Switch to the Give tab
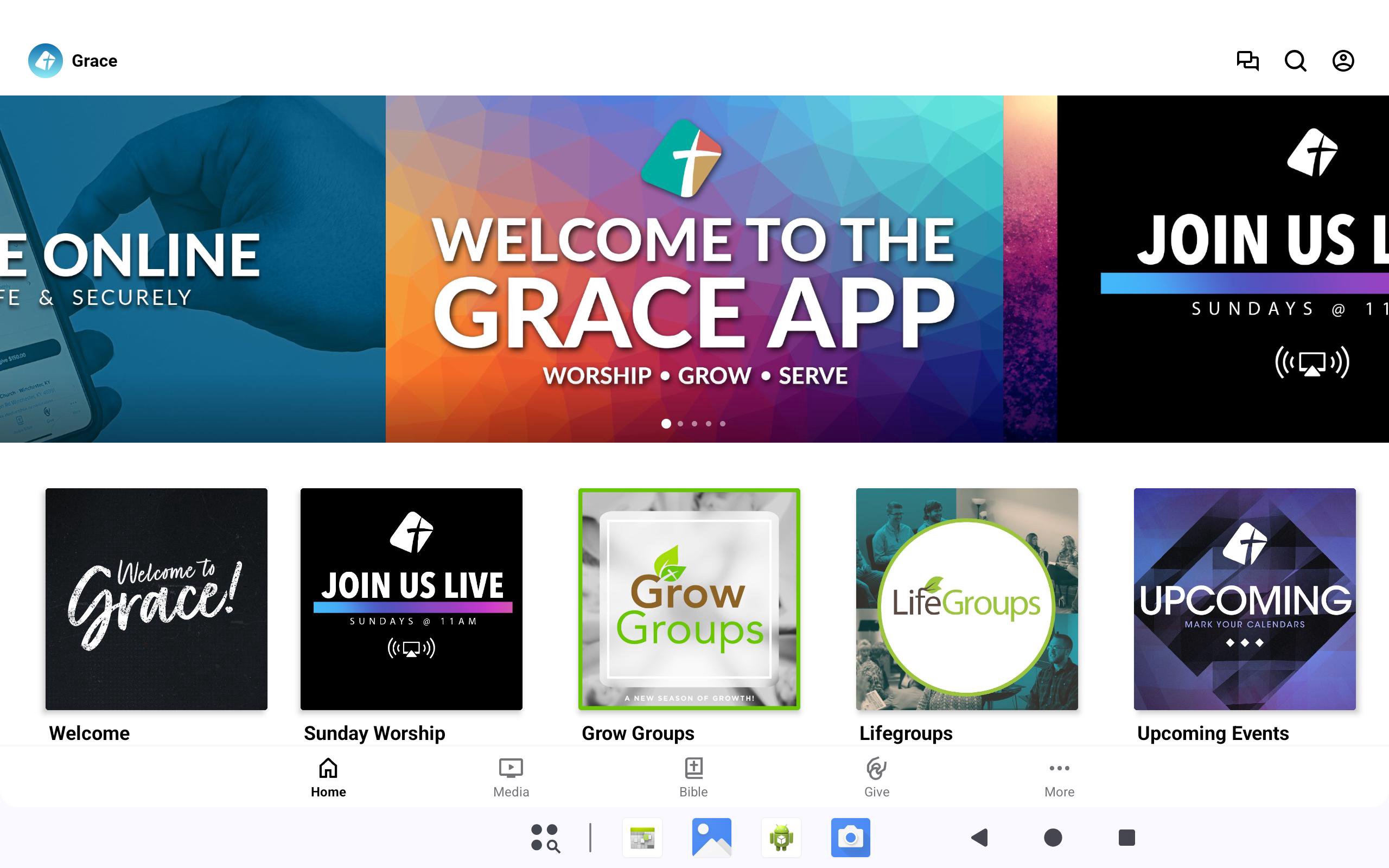 click(x=876, y=777)
